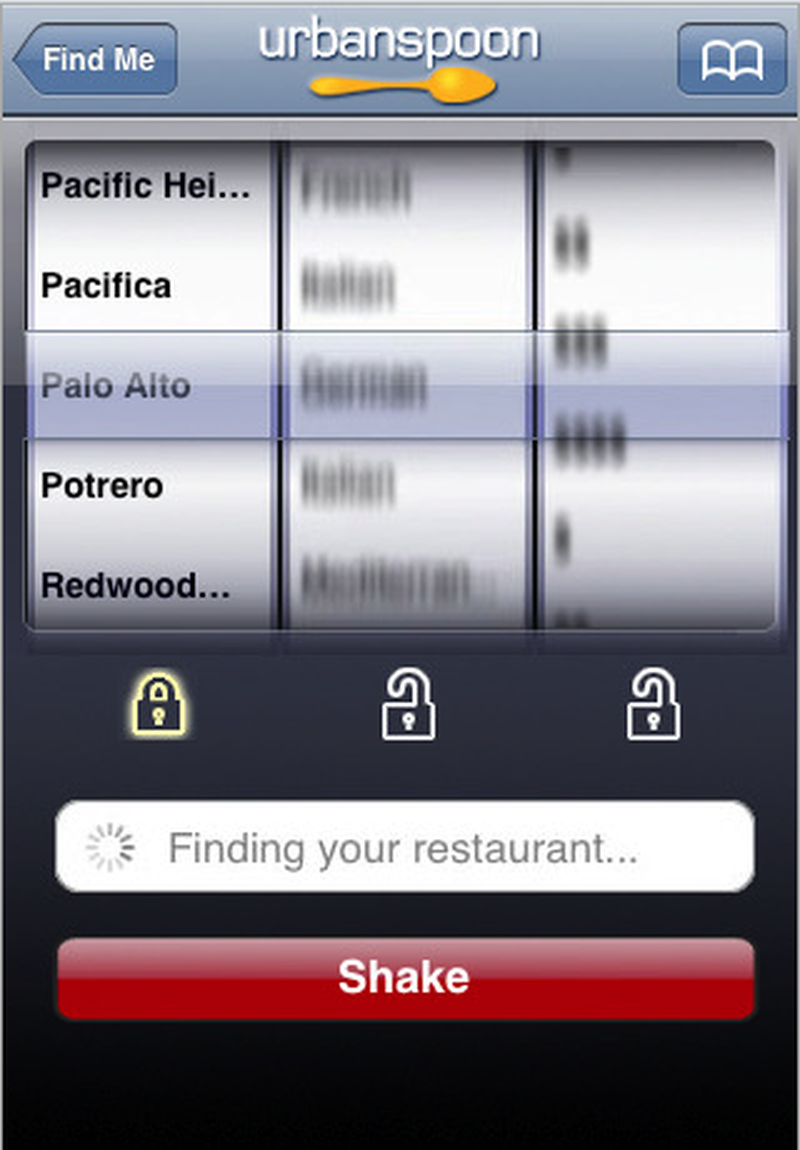The width and height of the screenshot is (800, 1150).
Task: Select Palo Alto from the neighborhood reel
Action: click(148, 385)
